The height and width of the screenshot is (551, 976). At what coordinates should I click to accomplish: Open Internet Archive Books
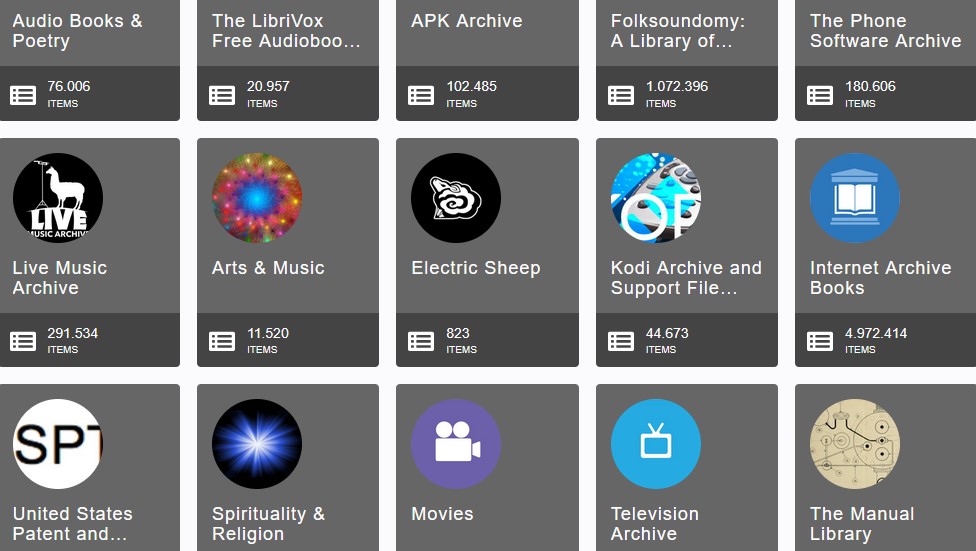[x=880, y=277]
